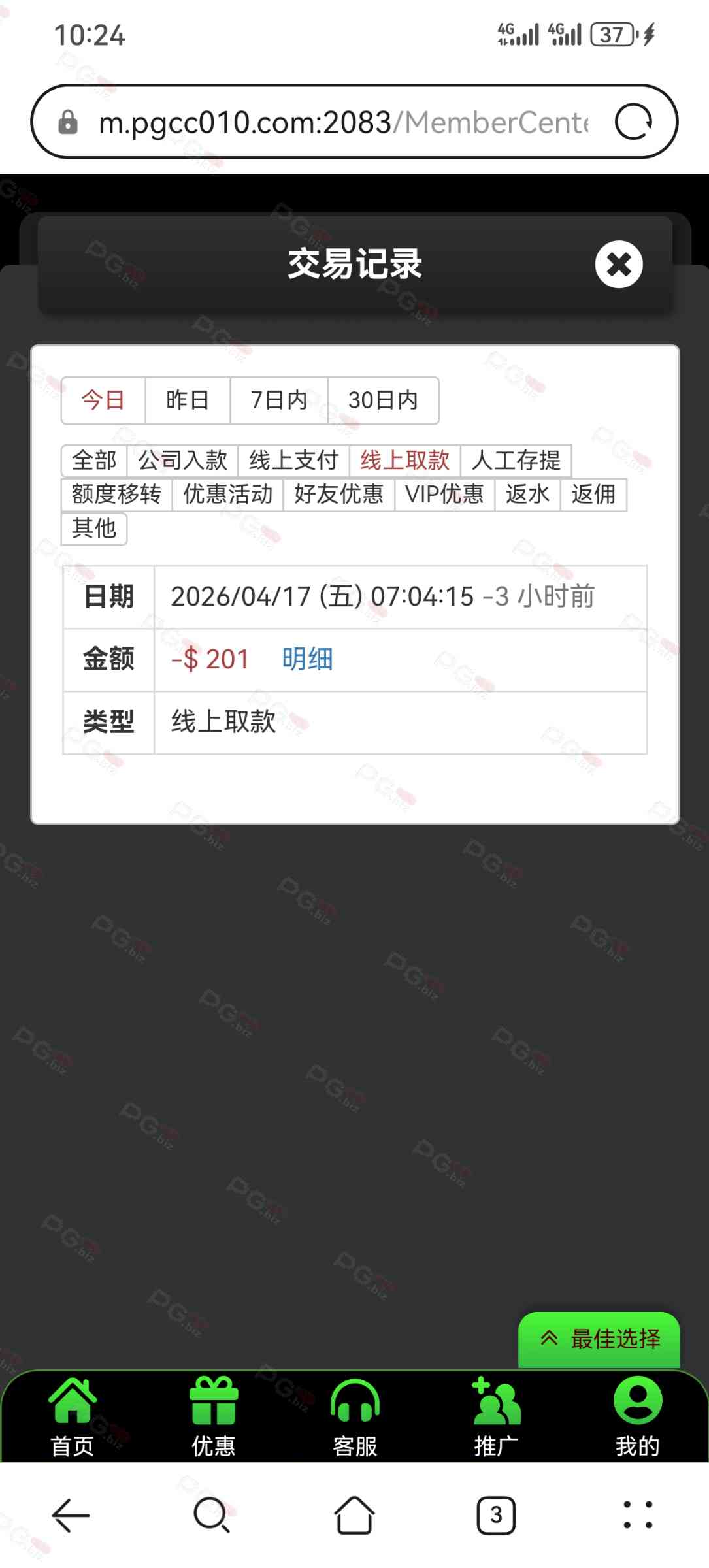This screenshot has width=709, height=1568.
Task: Close the 交易记录 dialog
Action: [x=618, y=265]
